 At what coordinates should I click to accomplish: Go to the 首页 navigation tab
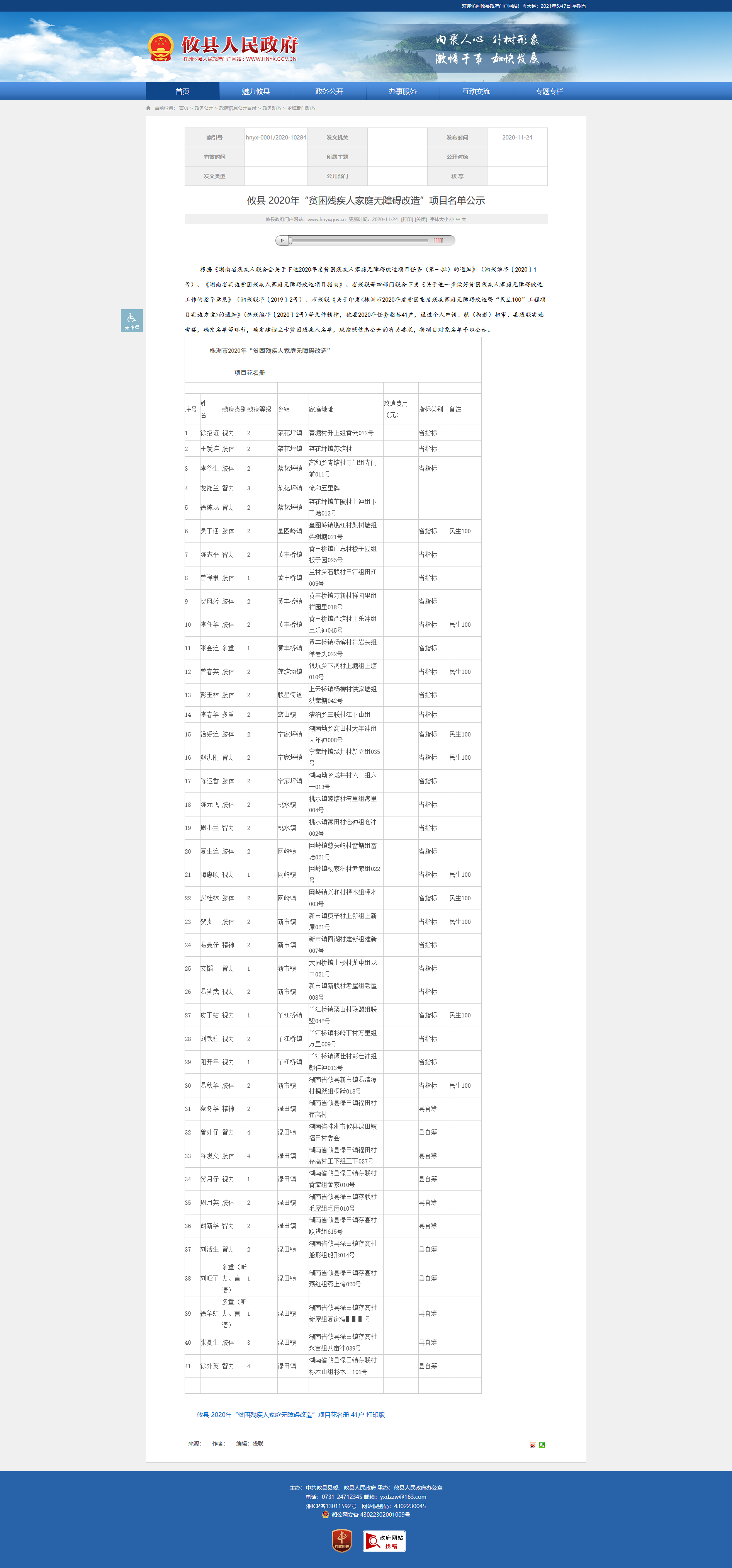[x=183, y=91]
